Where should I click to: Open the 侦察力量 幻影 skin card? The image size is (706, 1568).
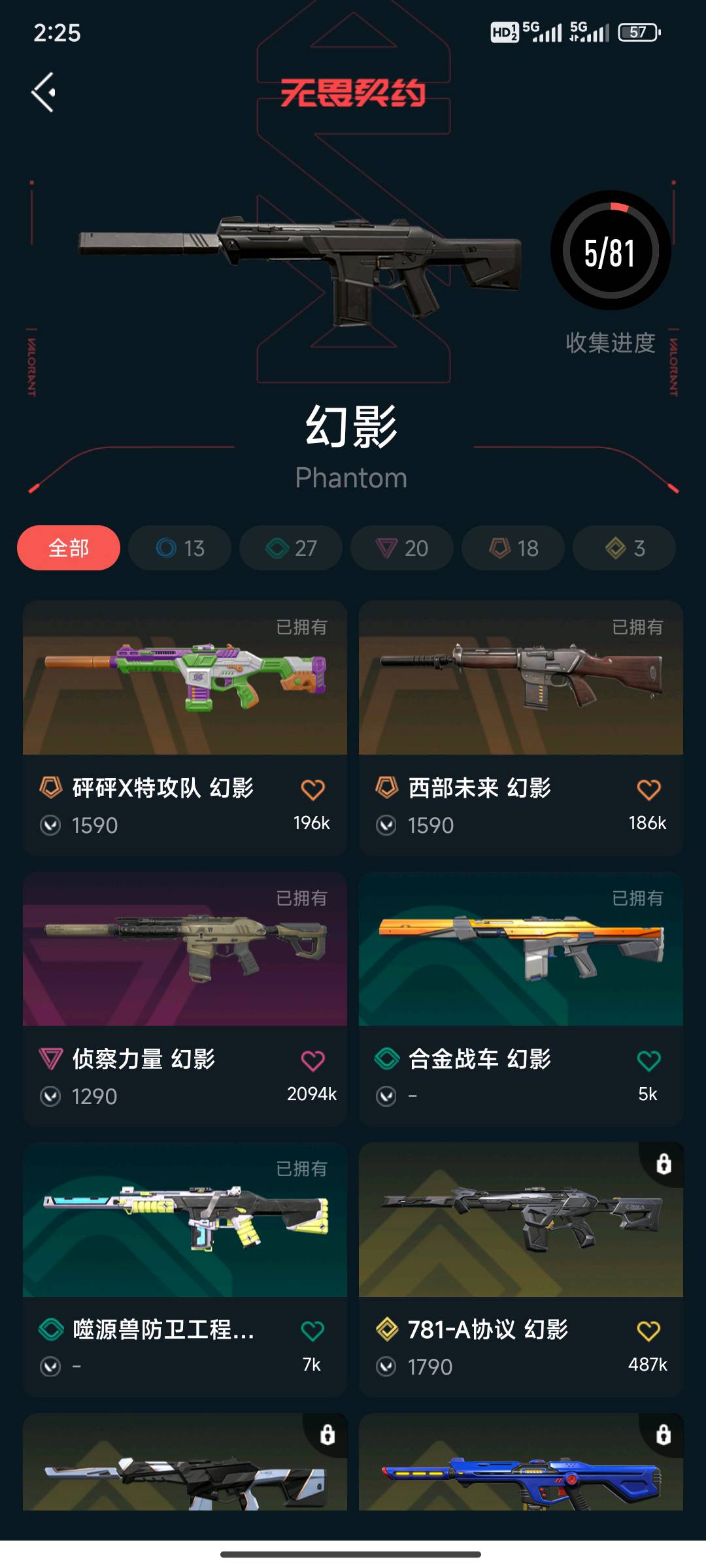[x=184, y=950]
